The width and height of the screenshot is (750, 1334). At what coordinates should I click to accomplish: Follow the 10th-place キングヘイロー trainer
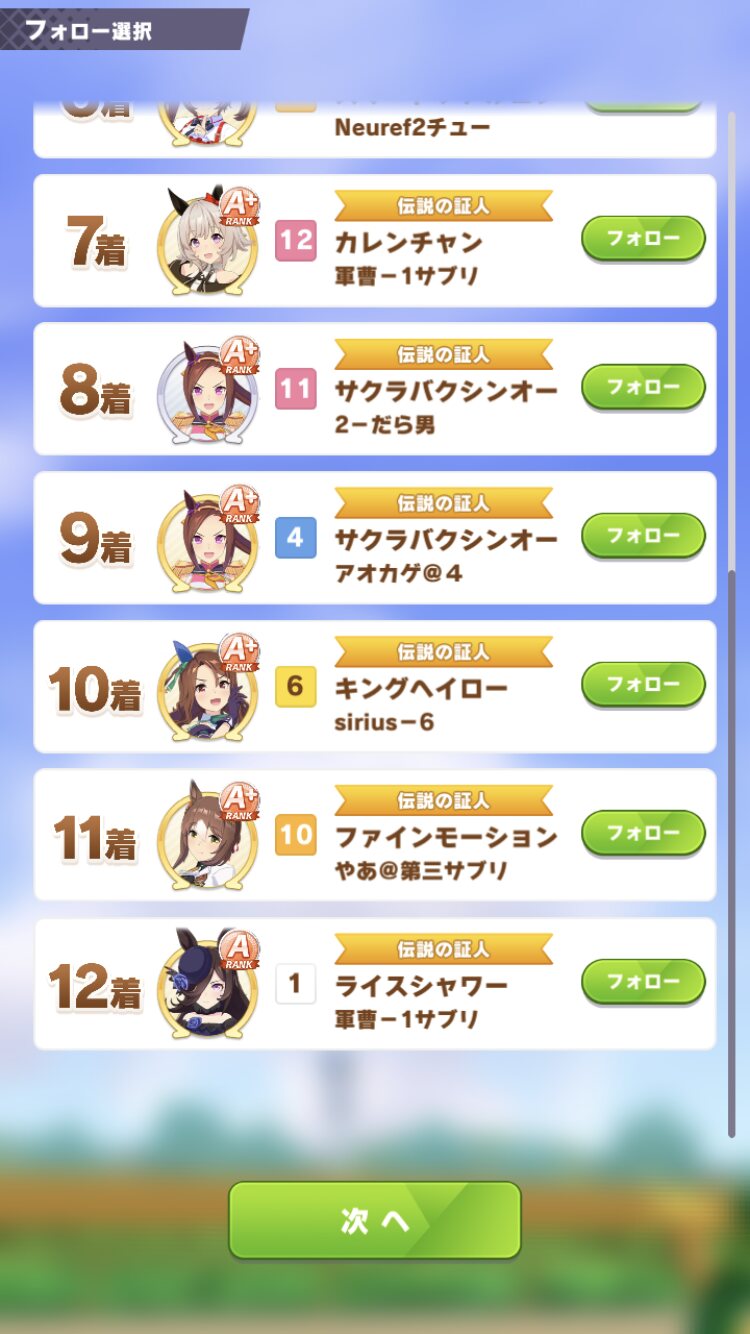[x=643, y=685]
